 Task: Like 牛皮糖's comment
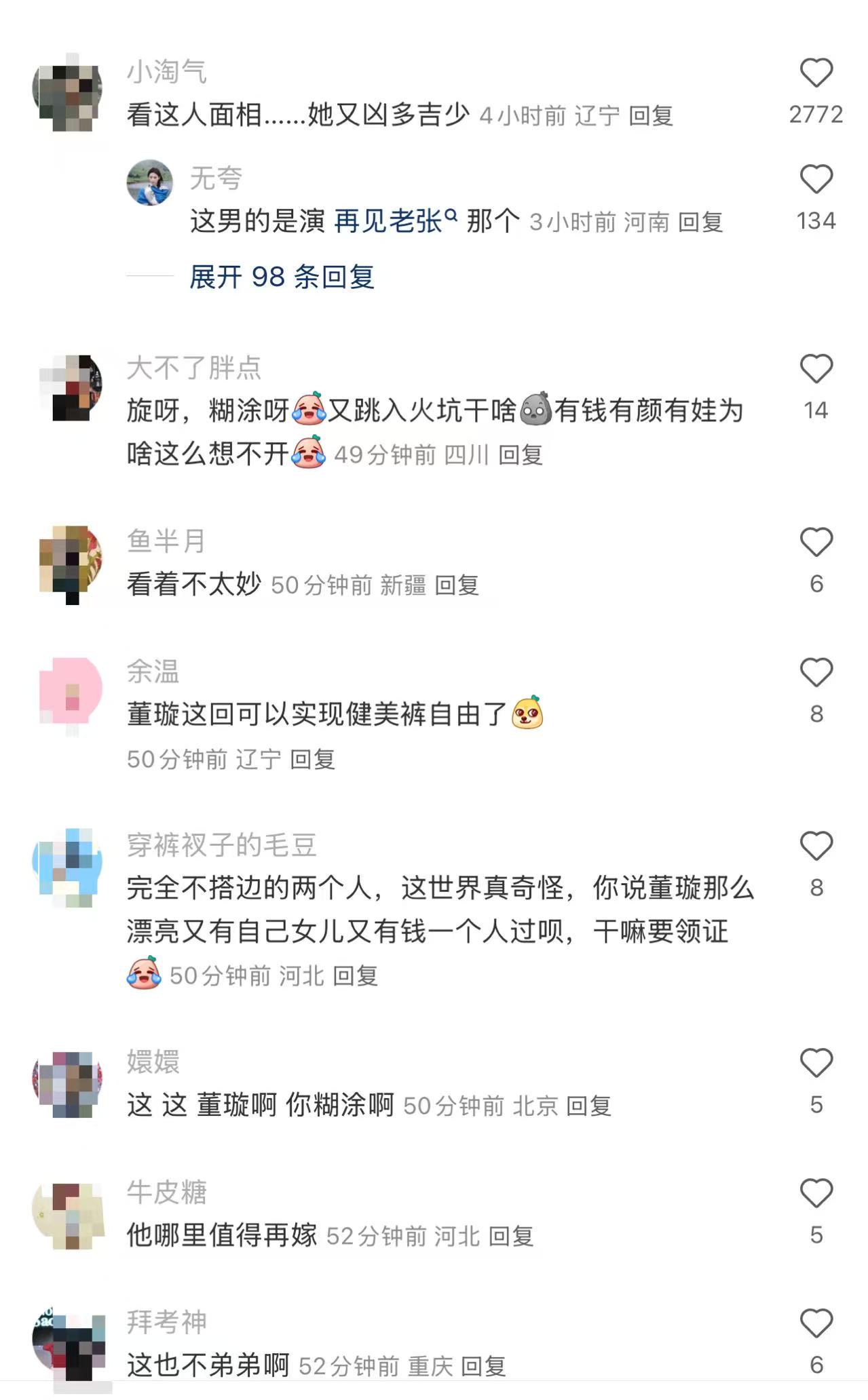(x=816, y=1194)
